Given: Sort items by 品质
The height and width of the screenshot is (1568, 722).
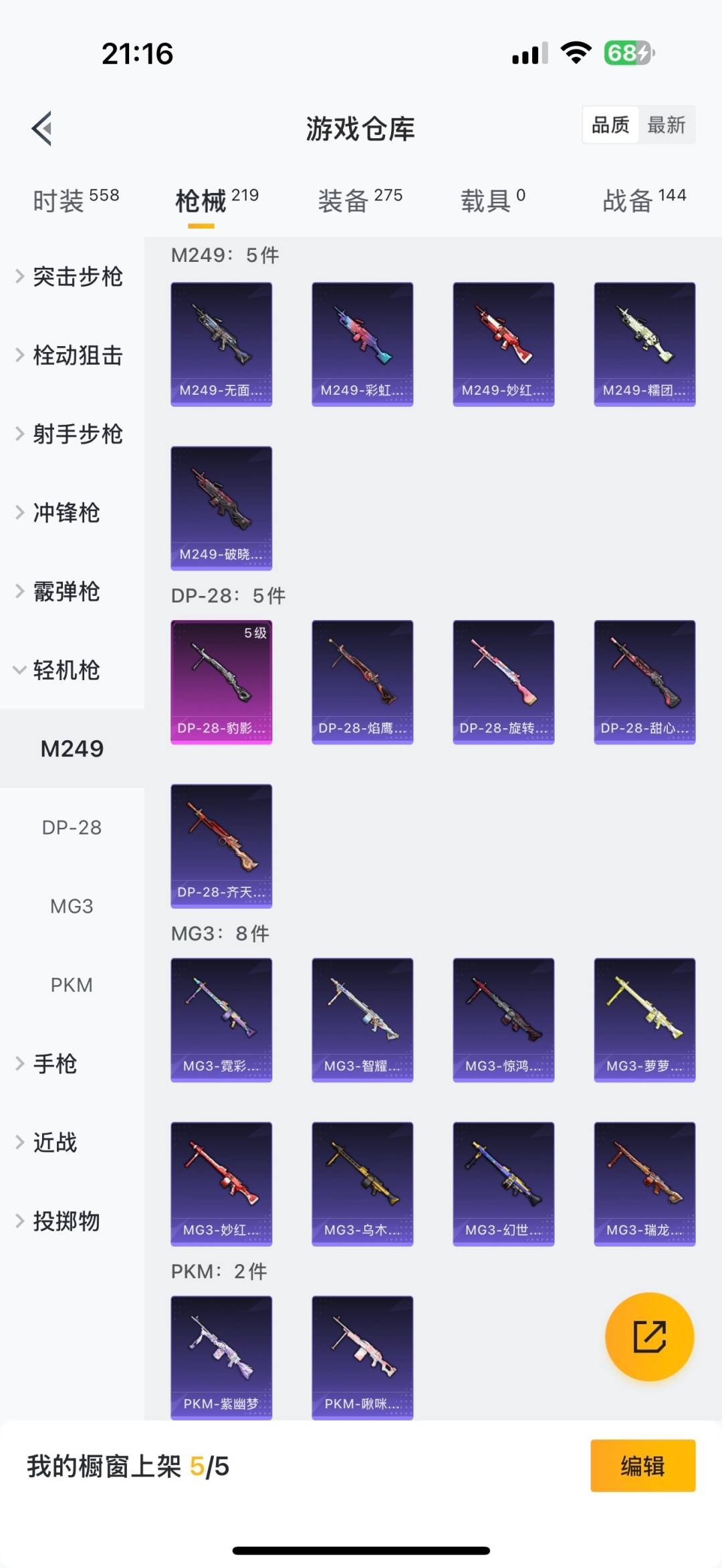Looking at the screenshot, I should 610,125.
